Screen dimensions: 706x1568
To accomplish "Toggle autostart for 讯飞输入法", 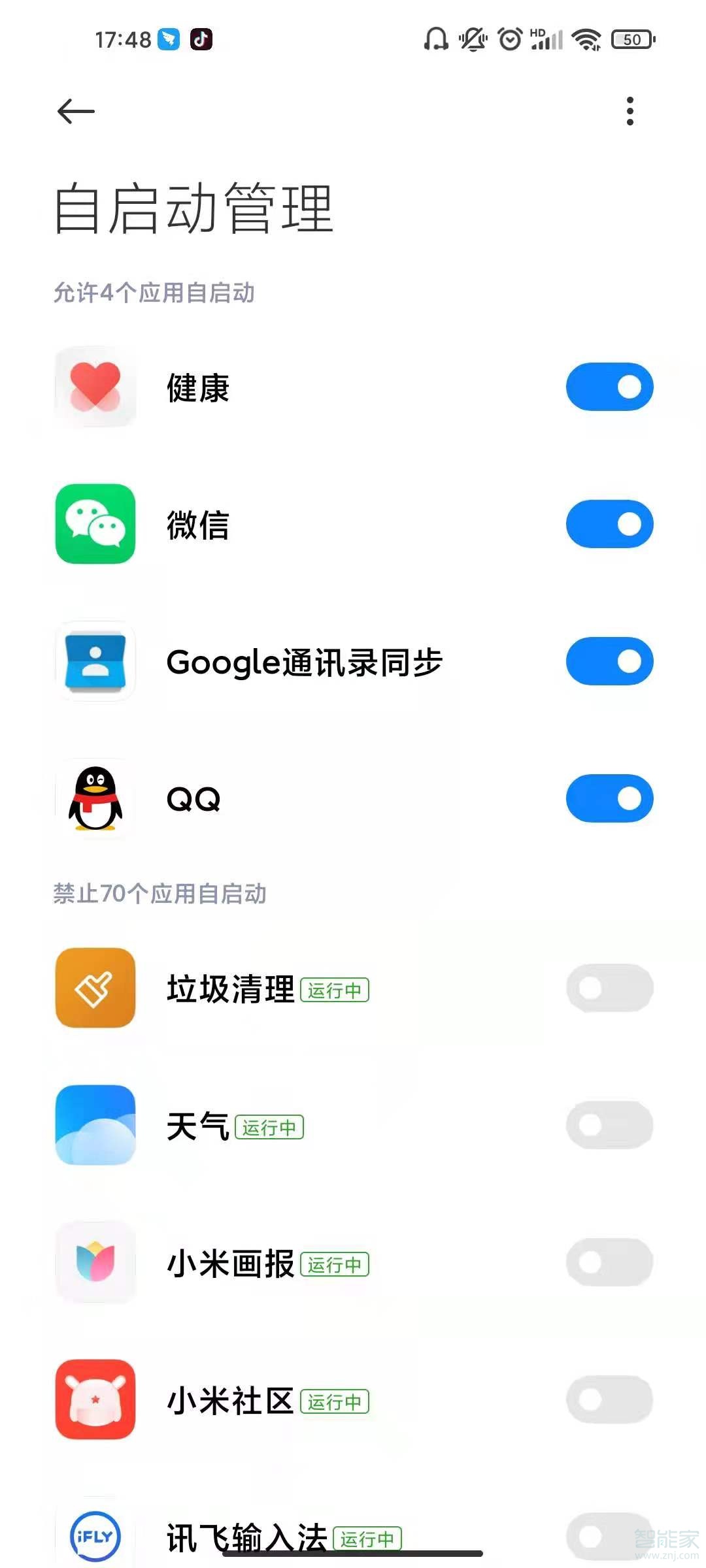I will (x=609, y=1537).
